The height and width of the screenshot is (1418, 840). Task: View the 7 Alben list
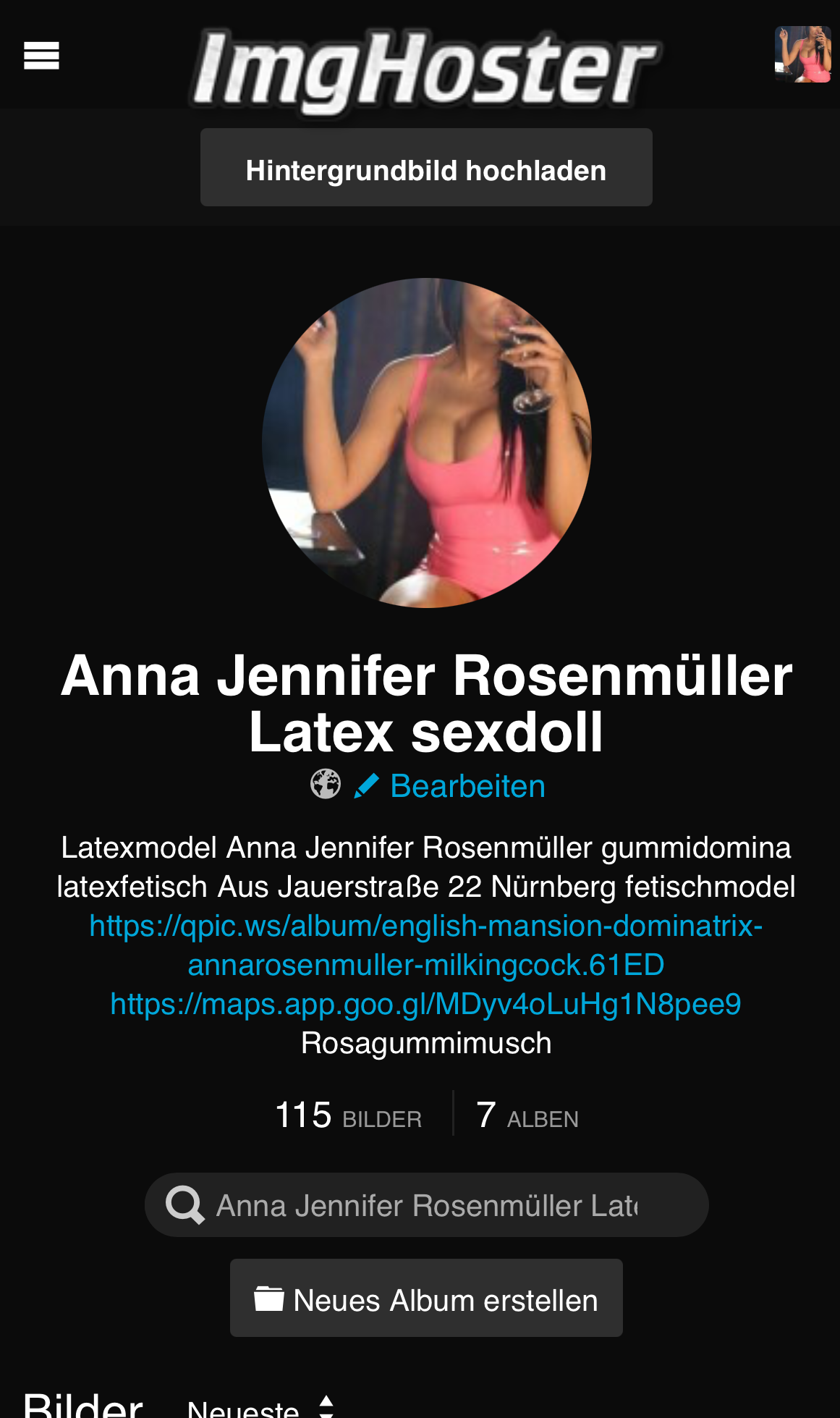[x=527, y=1115]
